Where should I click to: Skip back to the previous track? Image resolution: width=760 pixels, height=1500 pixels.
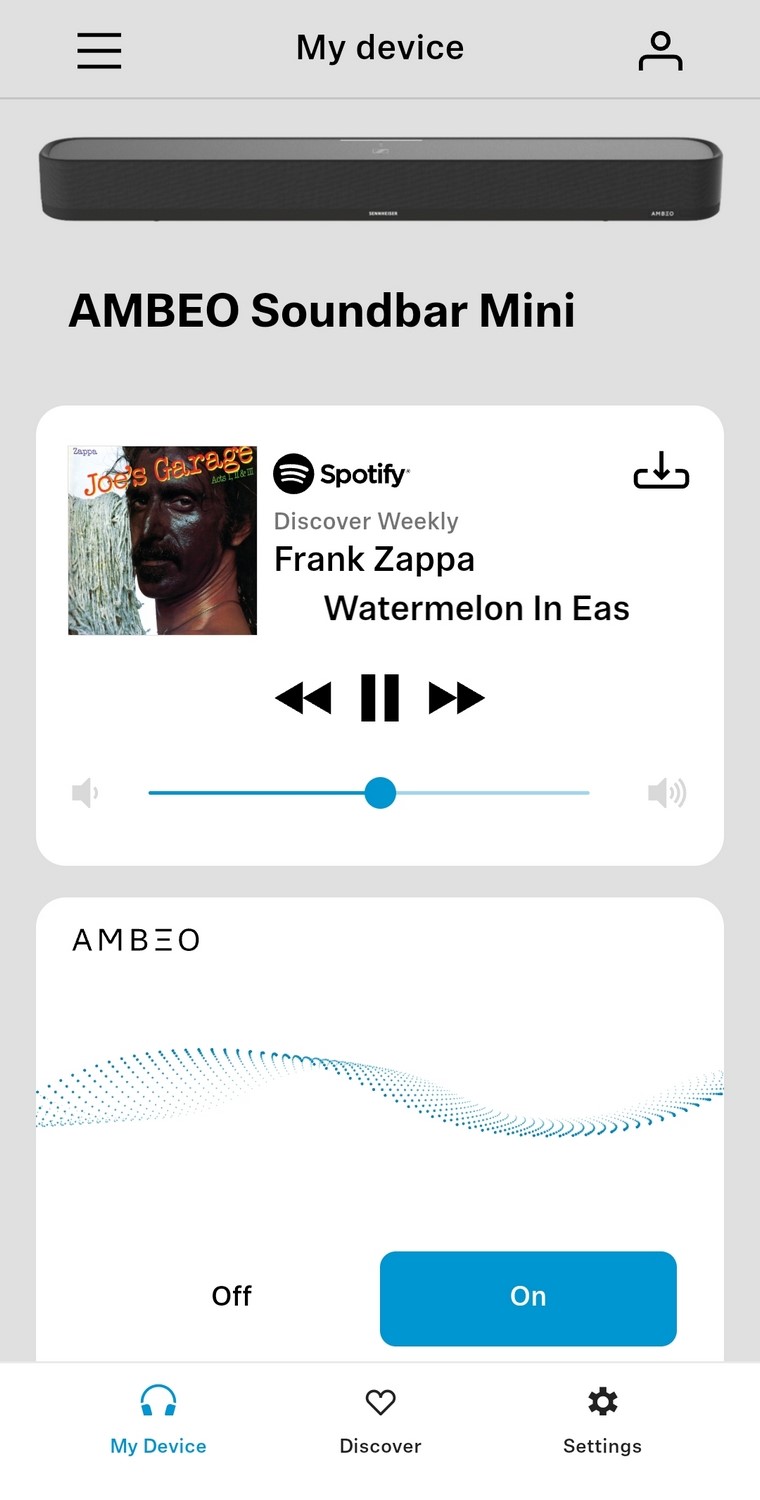(303, 697)
